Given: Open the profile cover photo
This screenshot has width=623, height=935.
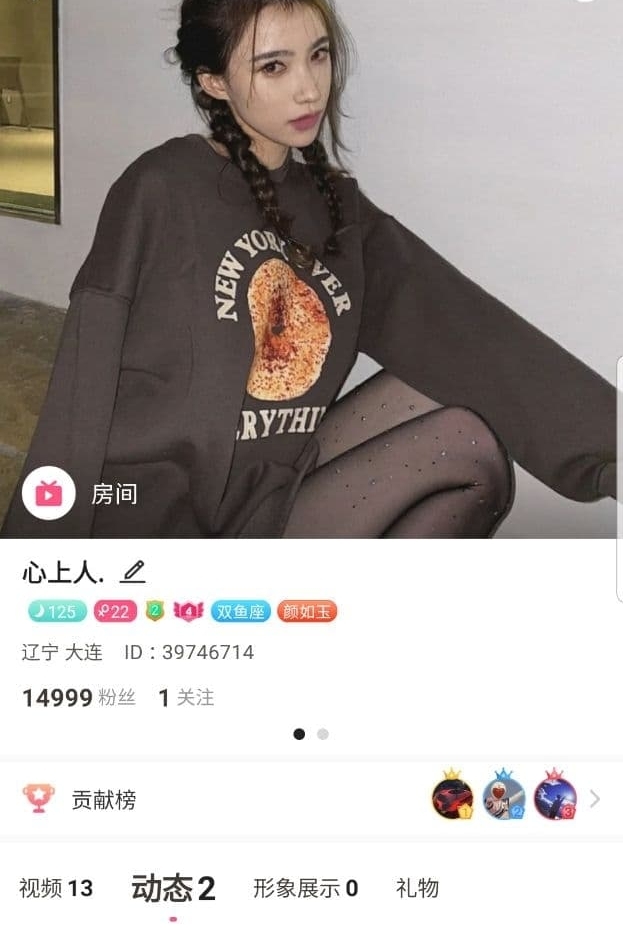Looking at the screenshot, I should tap(311, 250).
